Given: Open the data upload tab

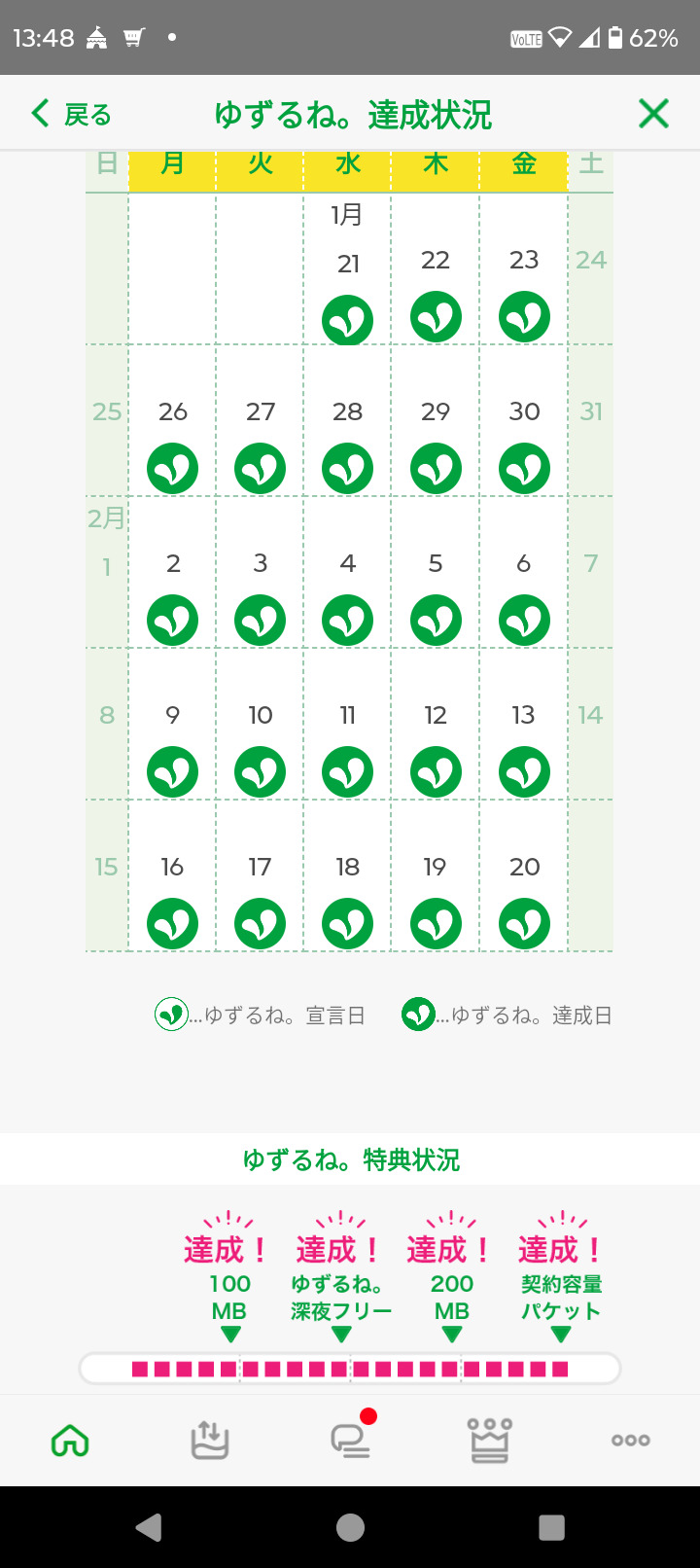Looking at the screenshot, I should pyautogui.click(x=210, y=1441).
